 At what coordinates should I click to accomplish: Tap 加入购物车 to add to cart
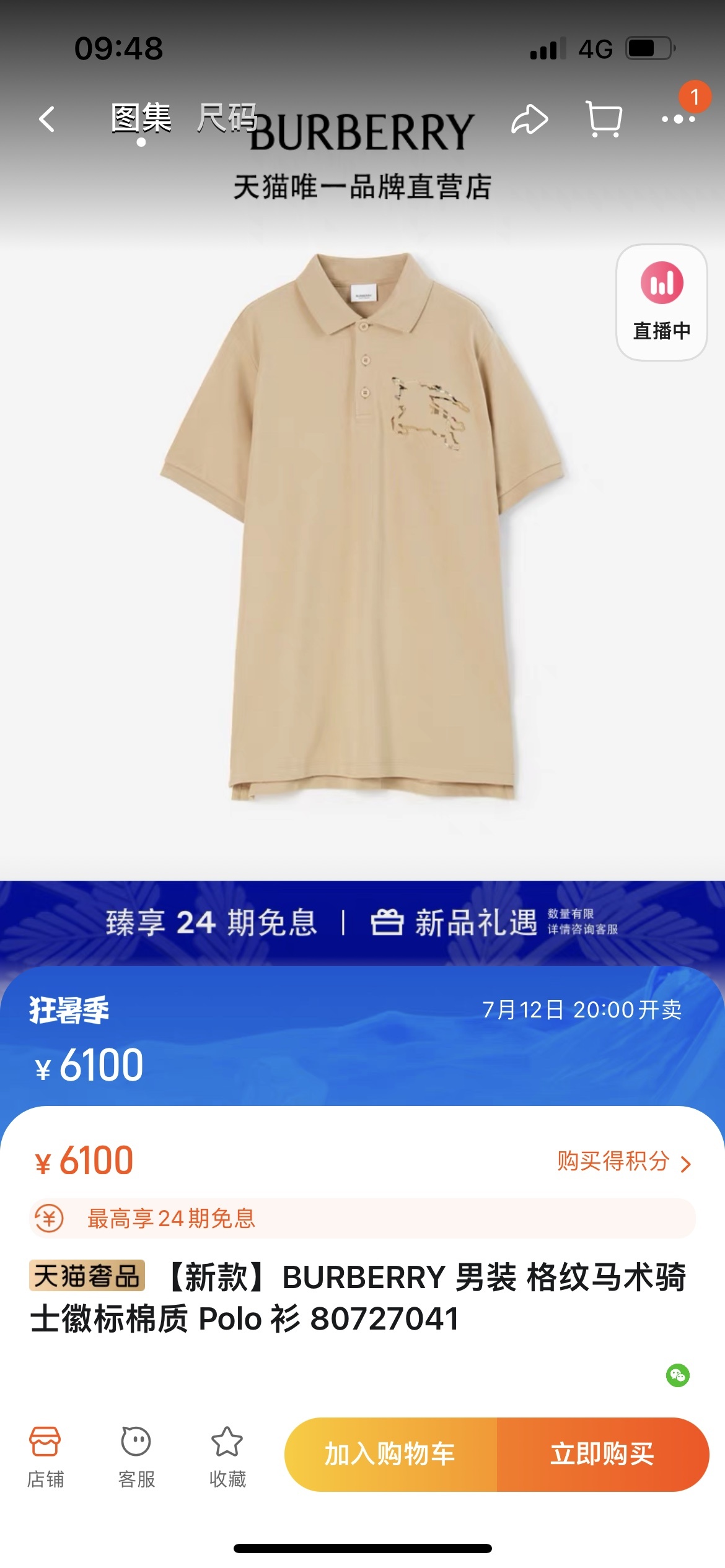point(390,1454)
